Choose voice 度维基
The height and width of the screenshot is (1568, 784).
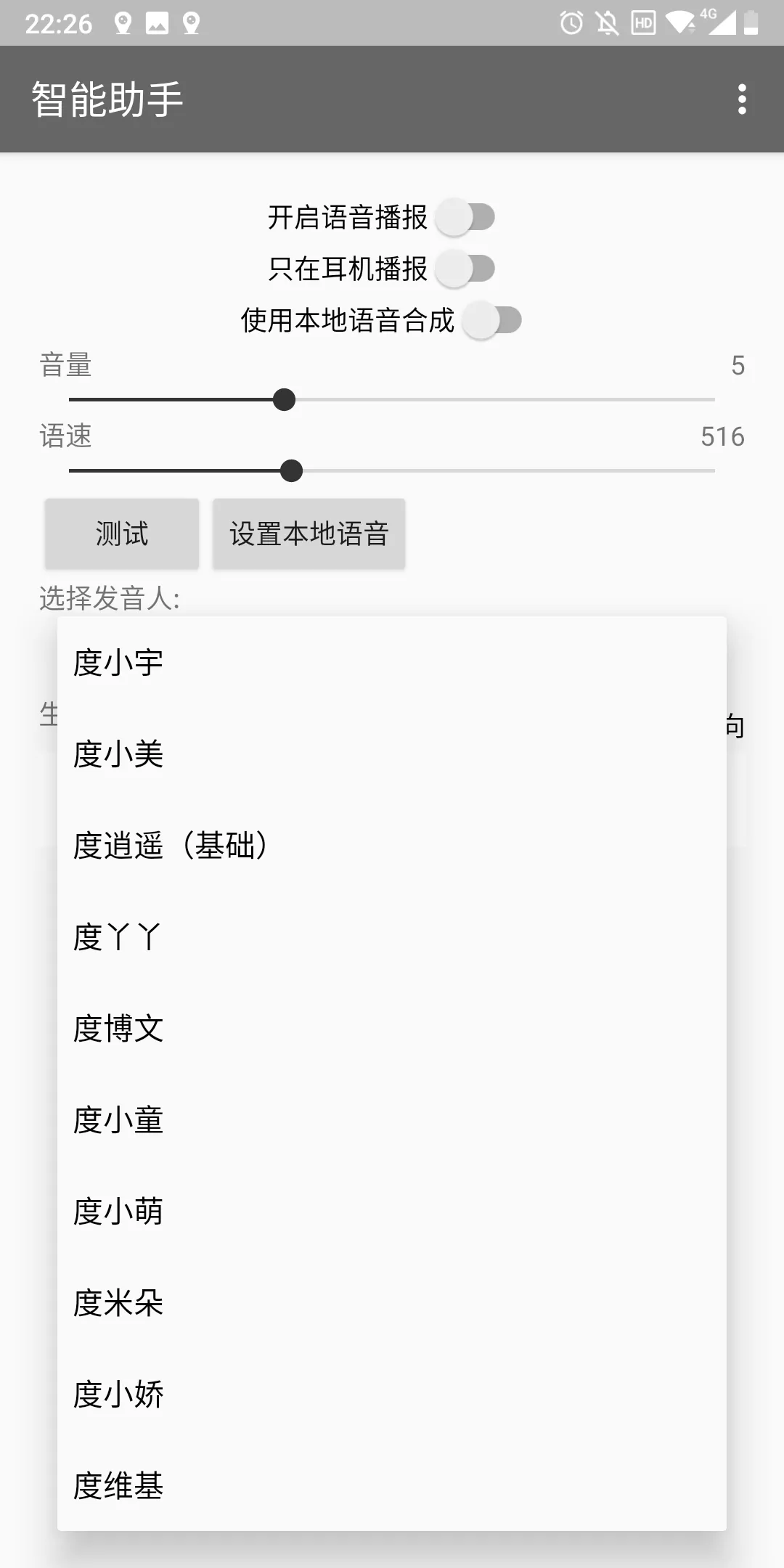tap(392, 1485)
